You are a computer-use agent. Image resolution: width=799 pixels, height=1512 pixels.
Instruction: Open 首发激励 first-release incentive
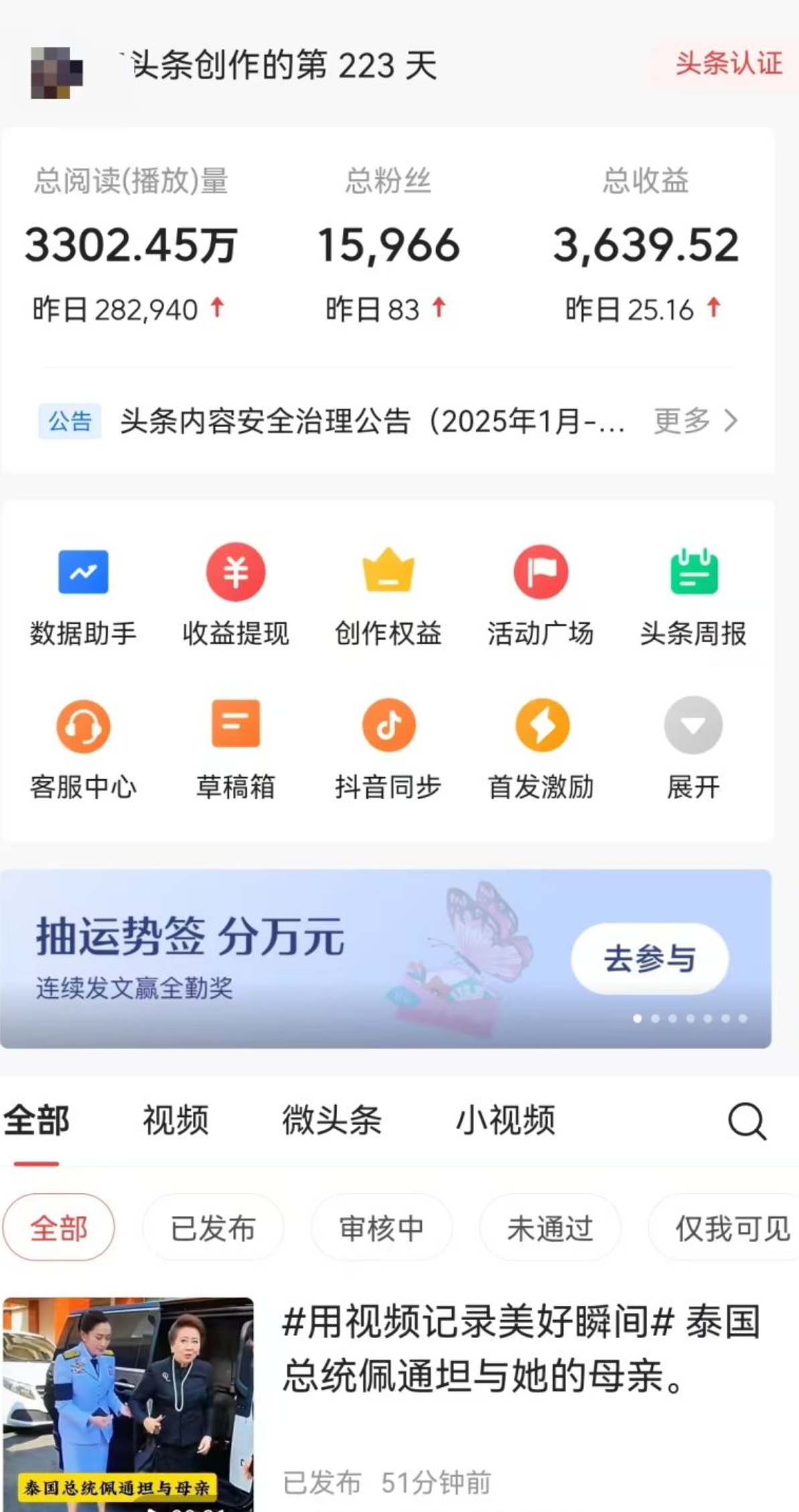click(x=541, y=750)
